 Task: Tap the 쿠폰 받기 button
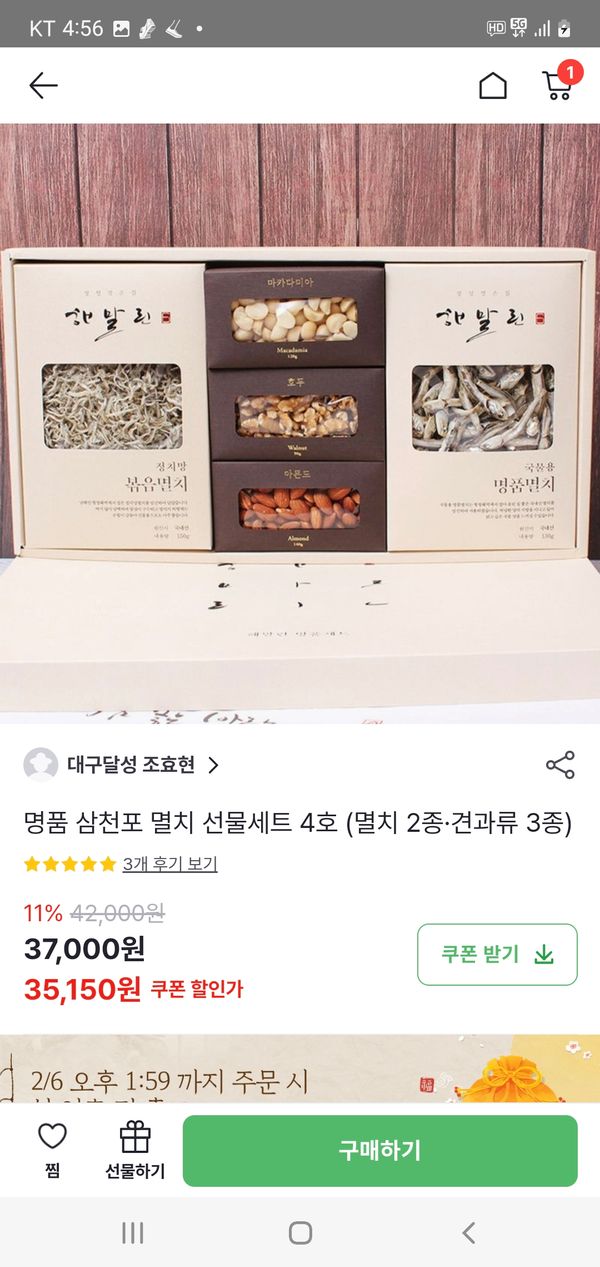(497, 954)
